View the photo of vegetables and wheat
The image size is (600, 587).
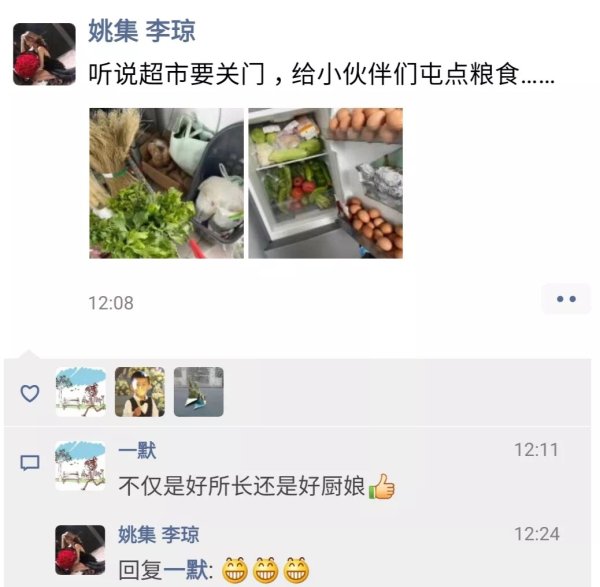(167, 183)
